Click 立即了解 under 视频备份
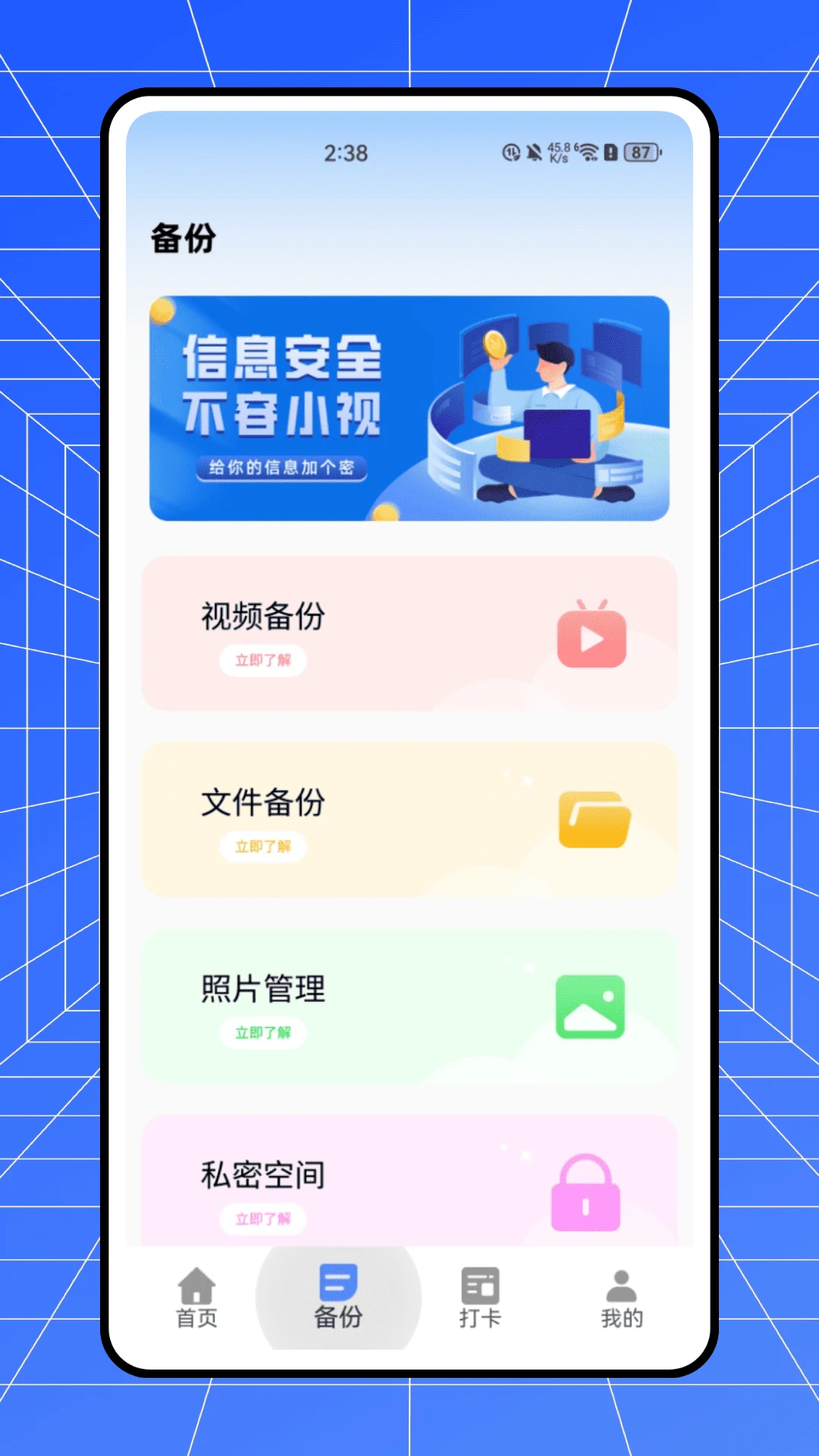The height and width of the screenshot is (1456, 819). pyautogui.click(x=263, y=661)
